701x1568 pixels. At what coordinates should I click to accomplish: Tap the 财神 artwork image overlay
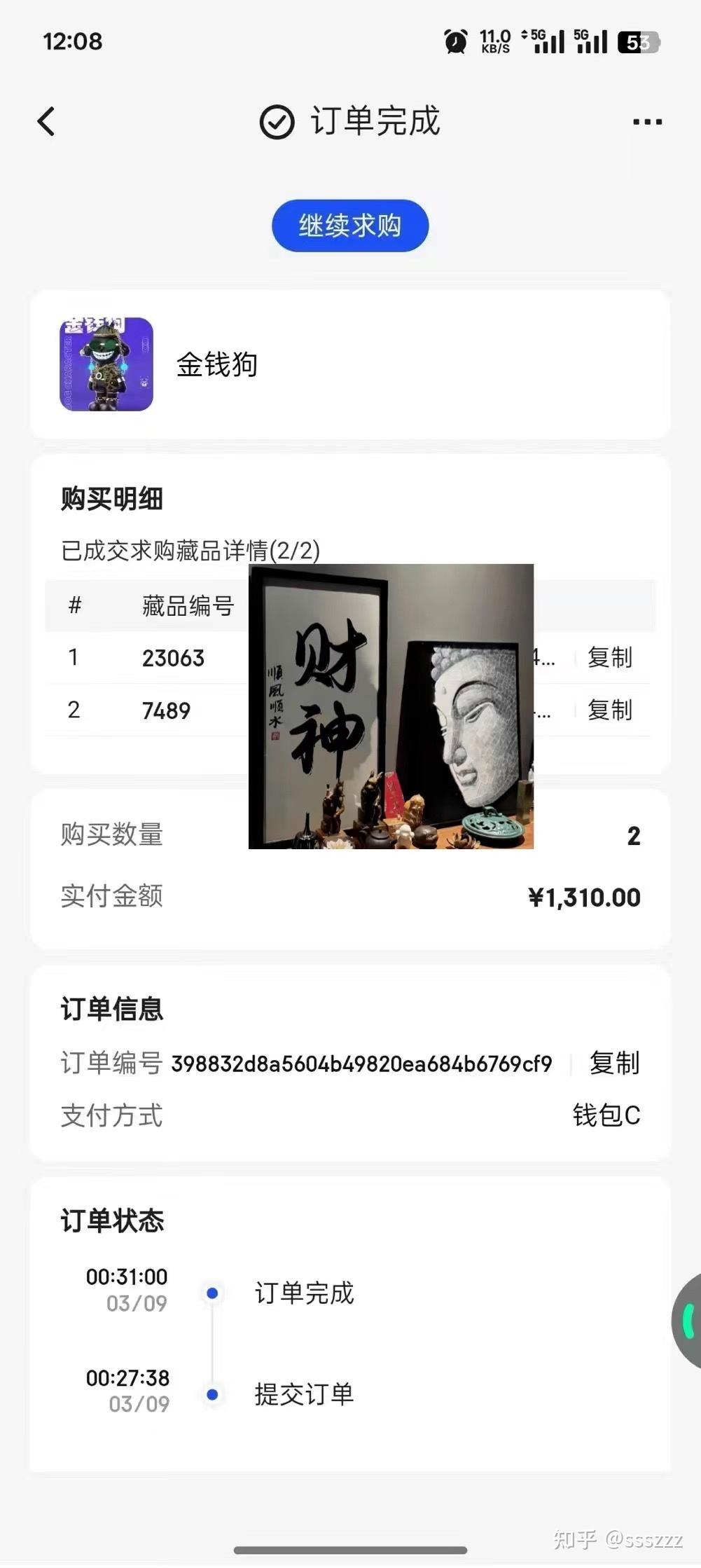(391, 706)
